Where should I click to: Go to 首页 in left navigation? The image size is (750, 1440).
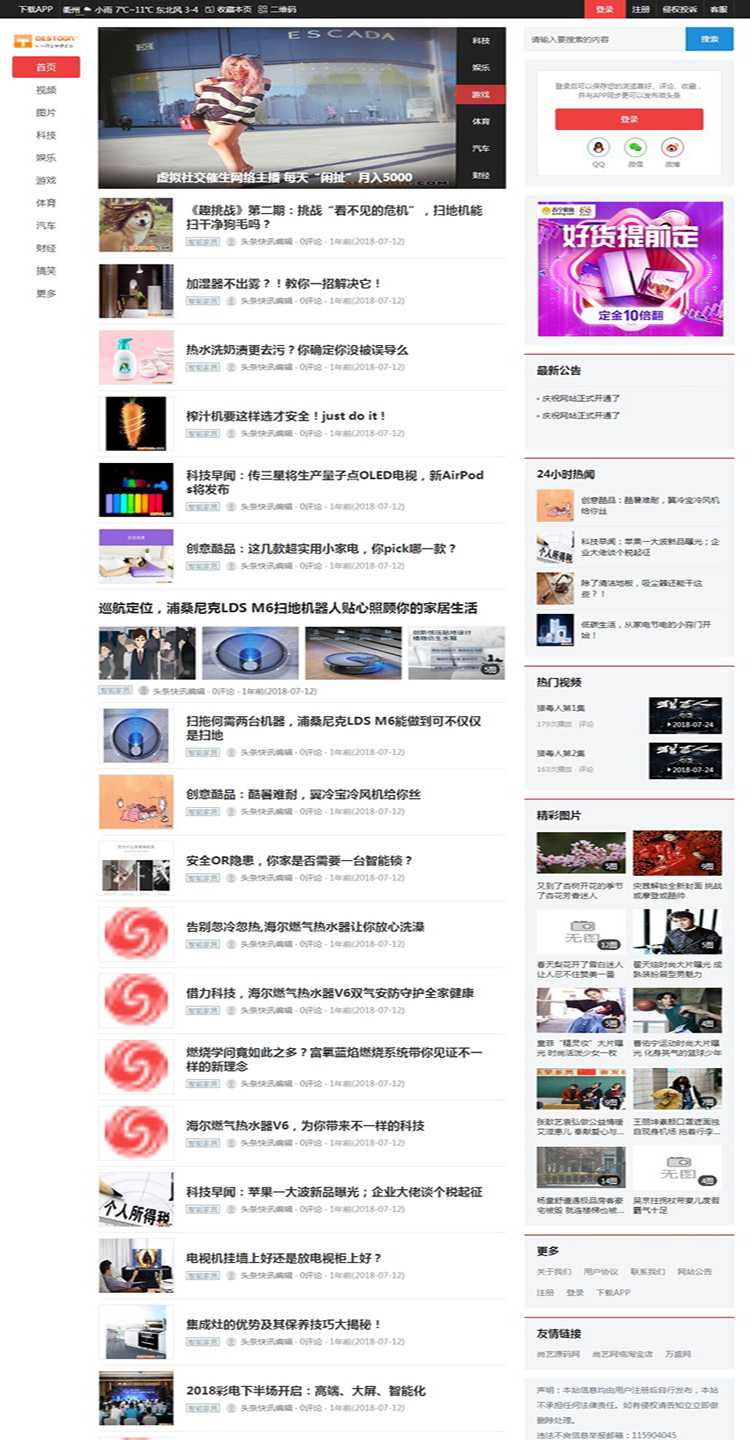point(46,67)
